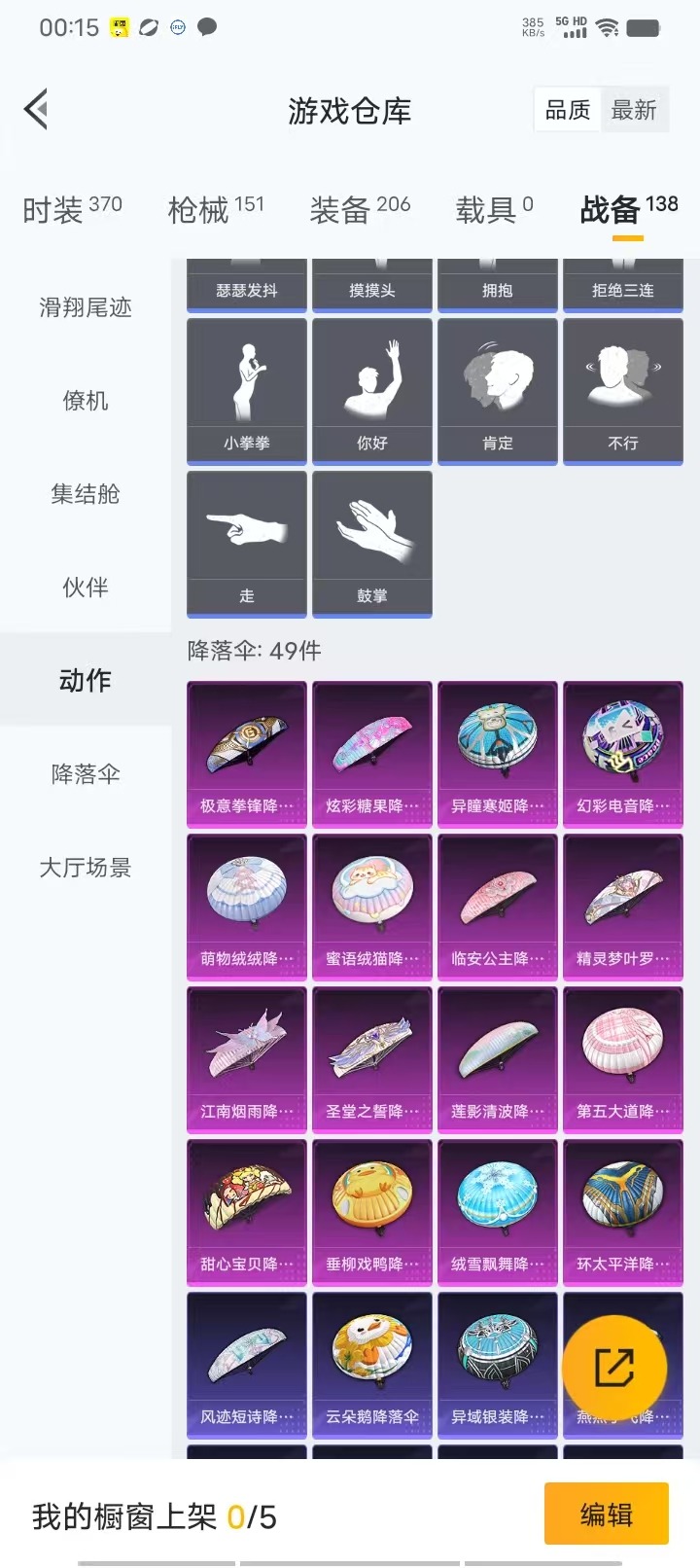
Task: Switch sorting to 品质
Action: [565, 110]
